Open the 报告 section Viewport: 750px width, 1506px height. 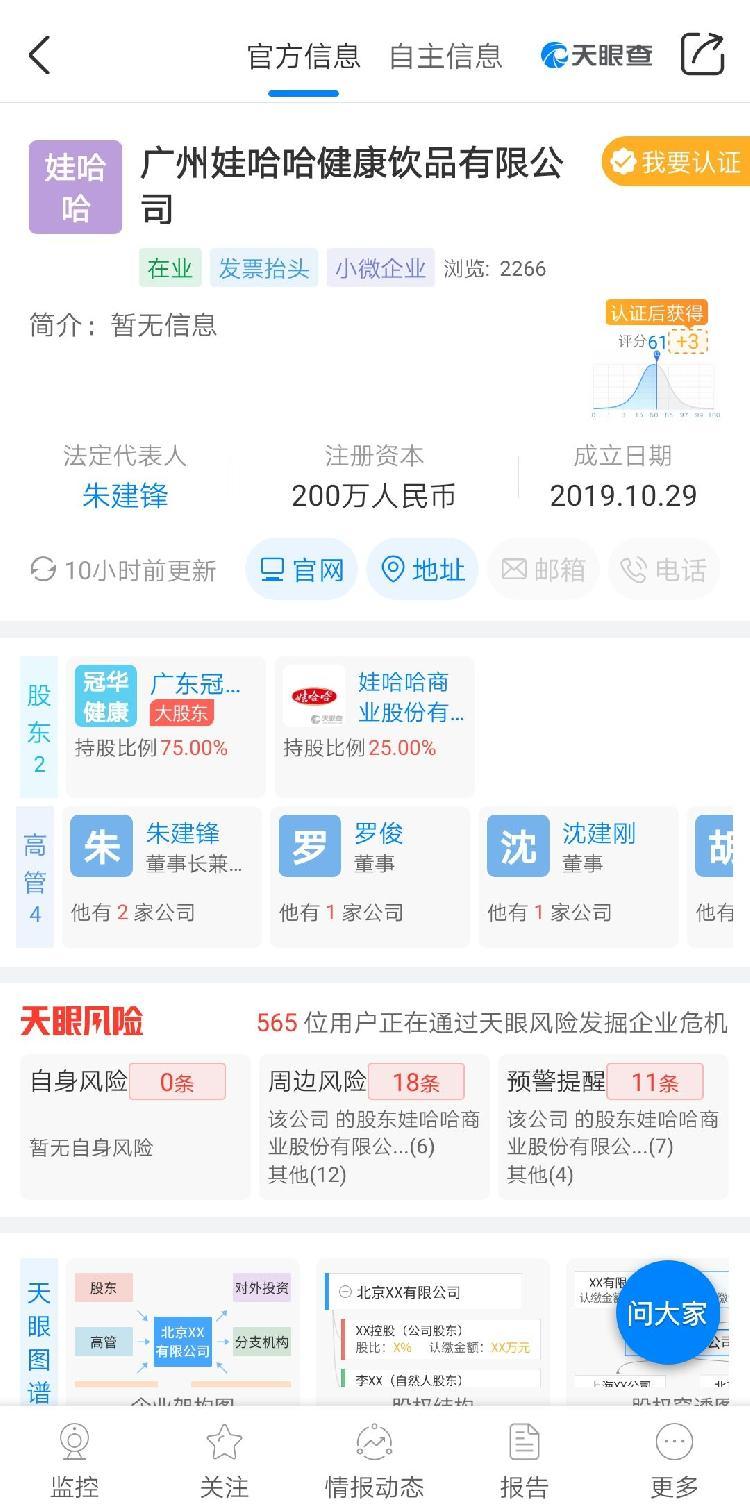tap(524, 1460)
